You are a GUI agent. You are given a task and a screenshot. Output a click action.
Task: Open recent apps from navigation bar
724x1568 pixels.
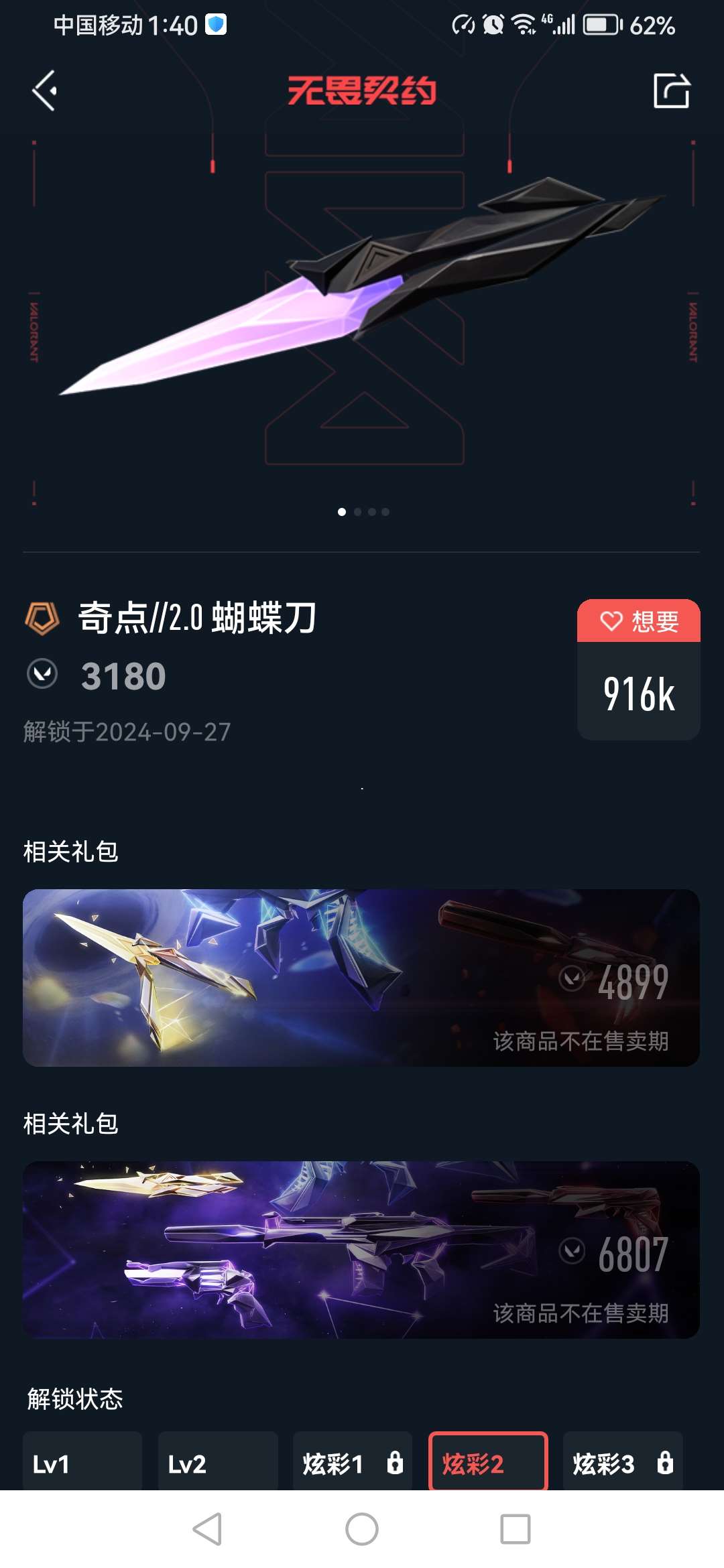pos(516,1529)
